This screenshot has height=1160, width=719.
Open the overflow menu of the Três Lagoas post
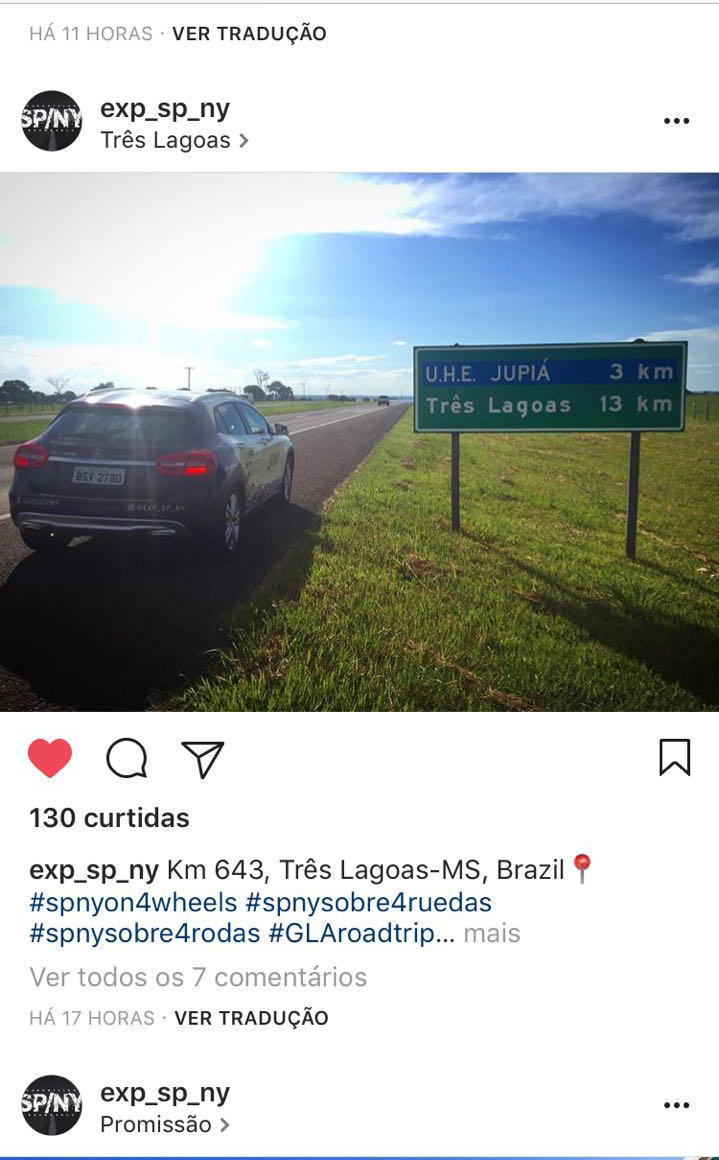tap(677, 121)
